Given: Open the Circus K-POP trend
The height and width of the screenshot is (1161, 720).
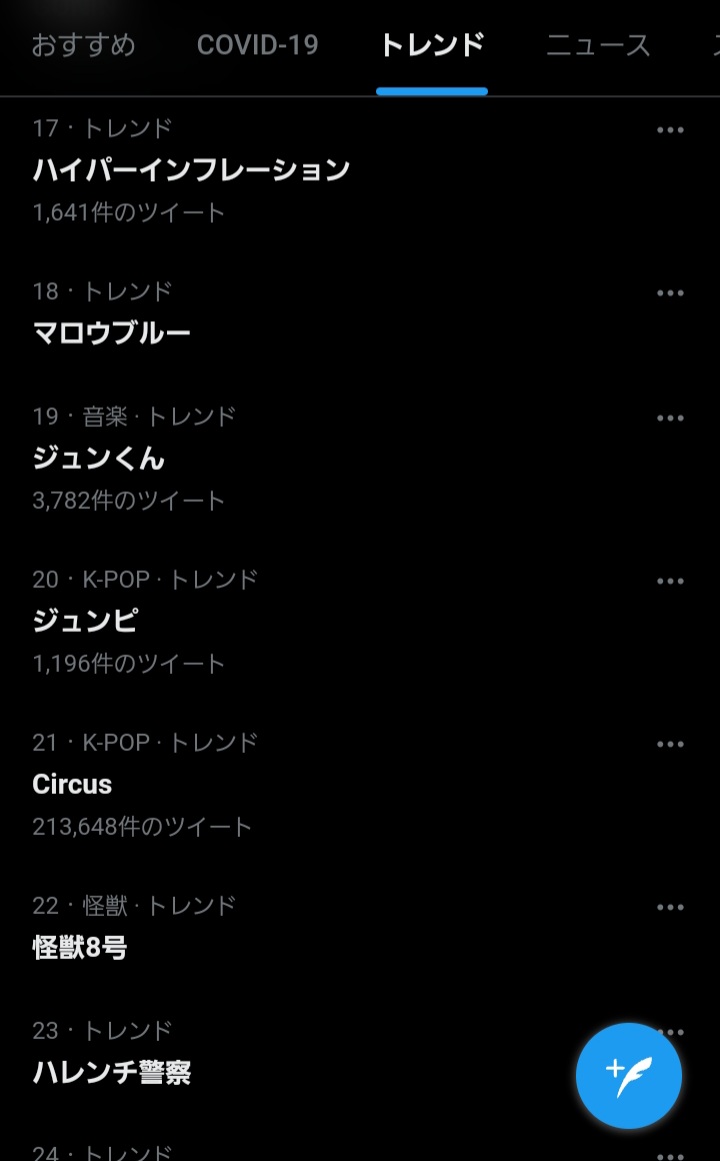Looking at the screenshot, I should point(72,784).
